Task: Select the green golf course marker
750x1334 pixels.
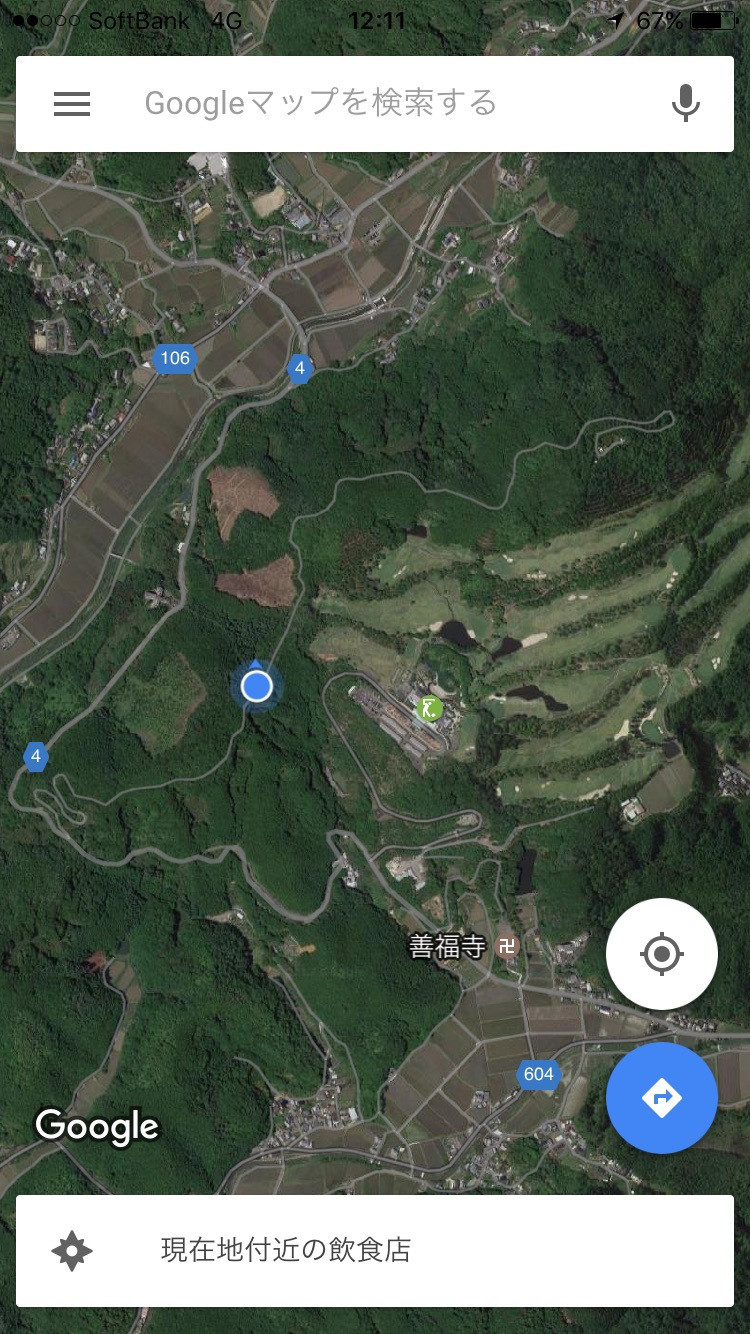Action: pyautogui.click(x=430, y=709)
